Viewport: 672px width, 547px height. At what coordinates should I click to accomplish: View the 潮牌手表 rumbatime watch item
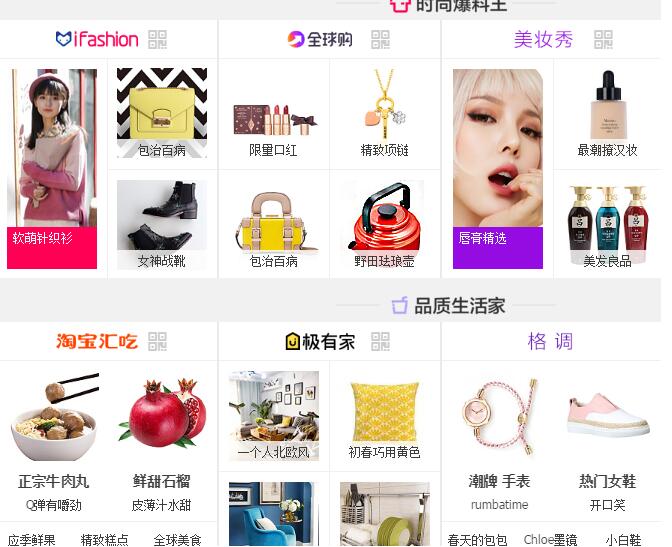tap(499, 440)
